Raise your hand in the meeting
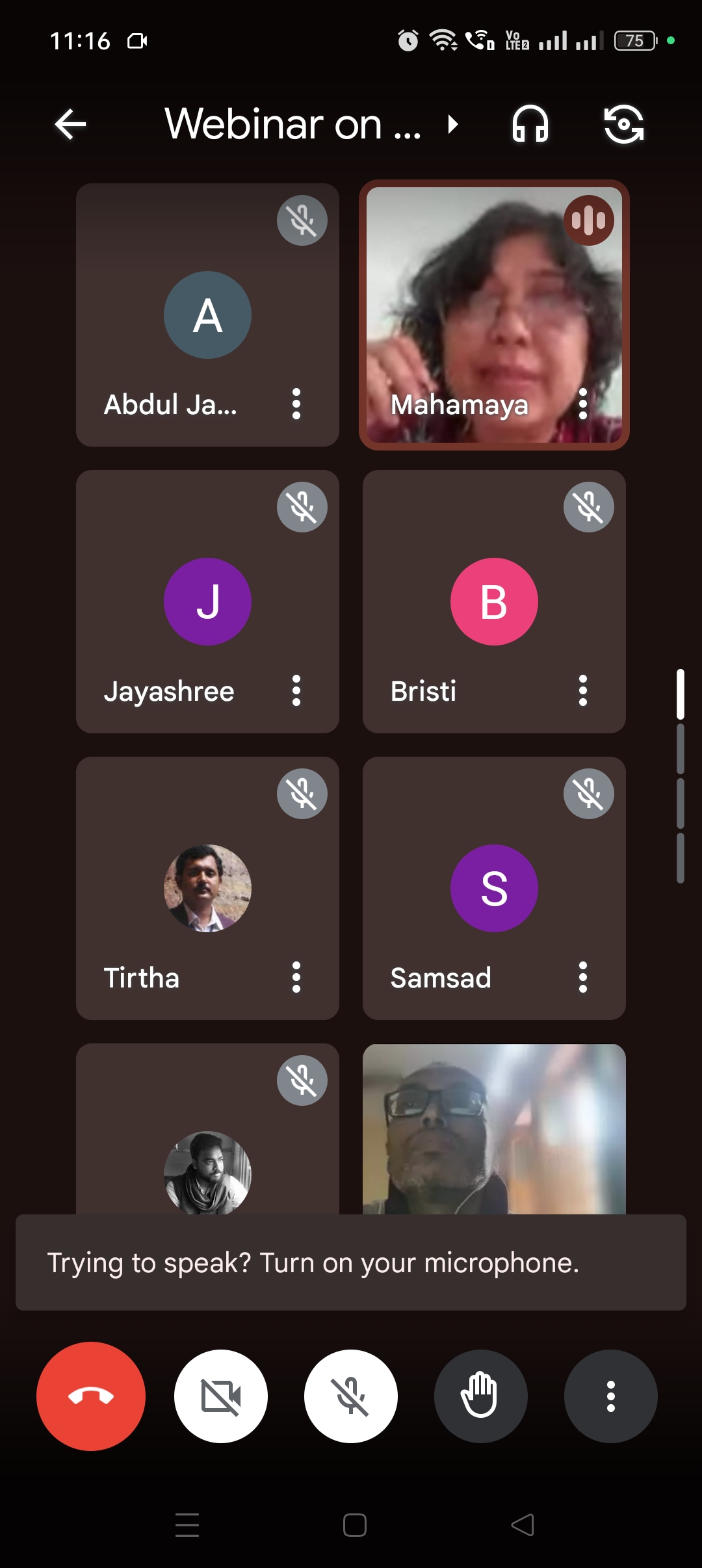The image size is (702, 1568). 480,1396
